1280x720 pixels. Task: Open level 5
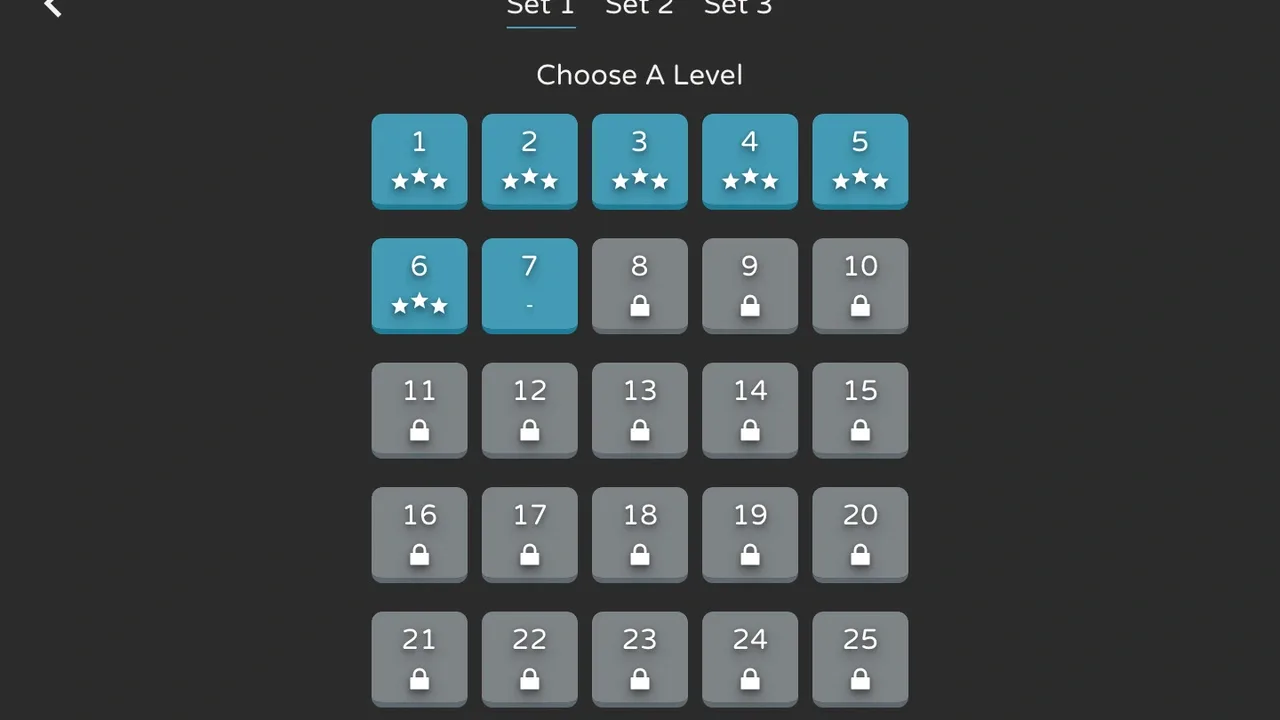[860, 161]
